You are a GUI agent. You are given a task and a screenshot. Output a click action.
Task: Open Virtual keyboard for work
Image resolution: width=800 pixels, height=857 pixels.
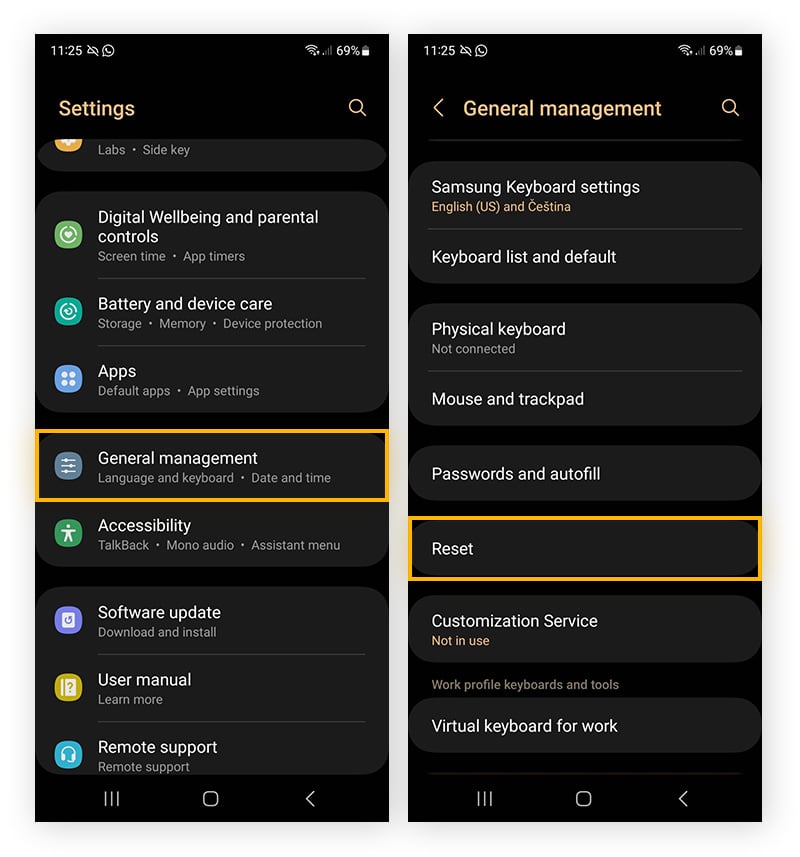click(x=585, y=726)
